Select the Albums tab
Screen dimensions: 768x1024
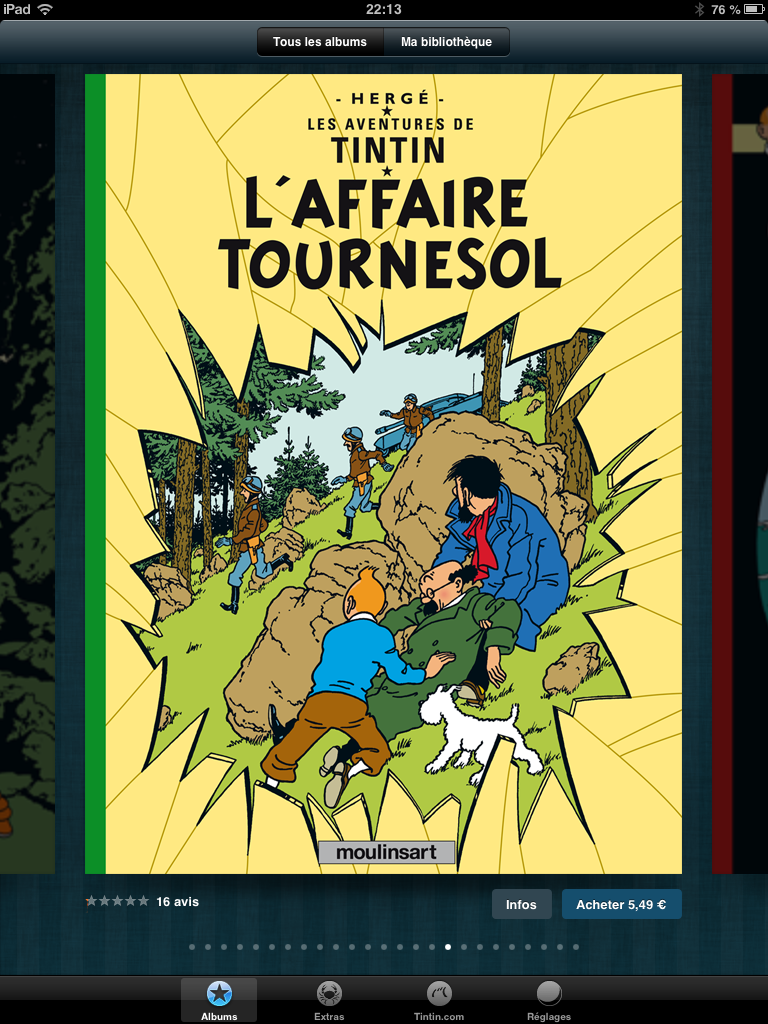[219, 1000]
